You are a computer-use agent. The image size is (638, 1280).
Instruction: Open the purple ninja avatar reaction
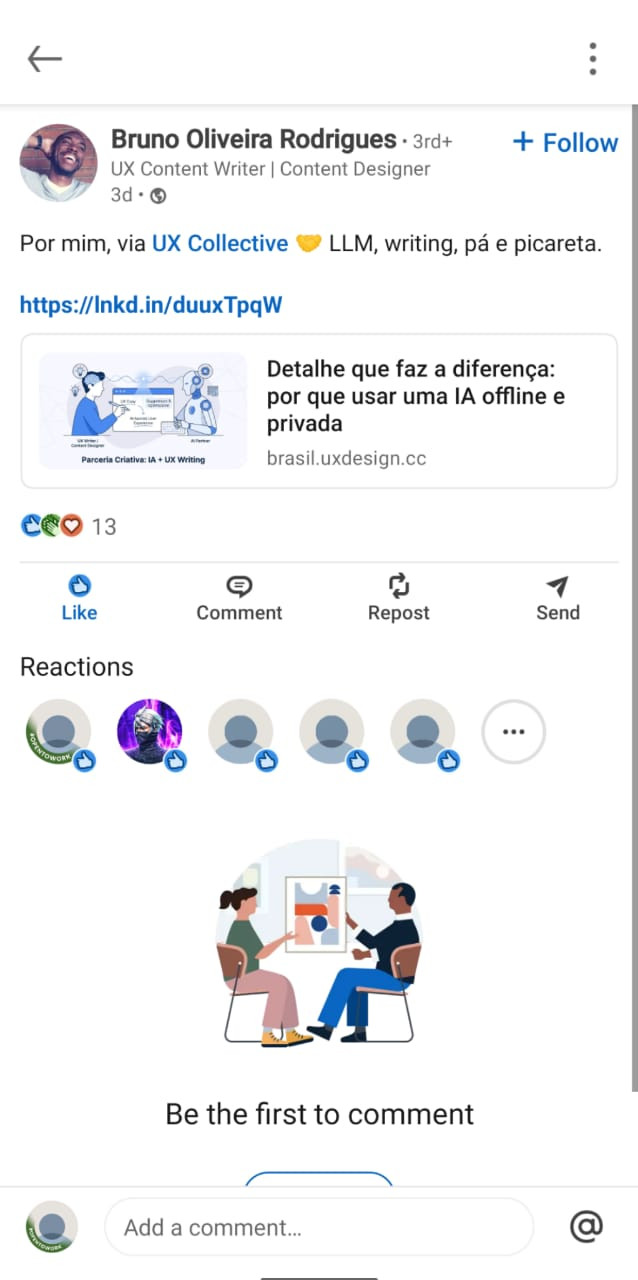click(150, 733)
